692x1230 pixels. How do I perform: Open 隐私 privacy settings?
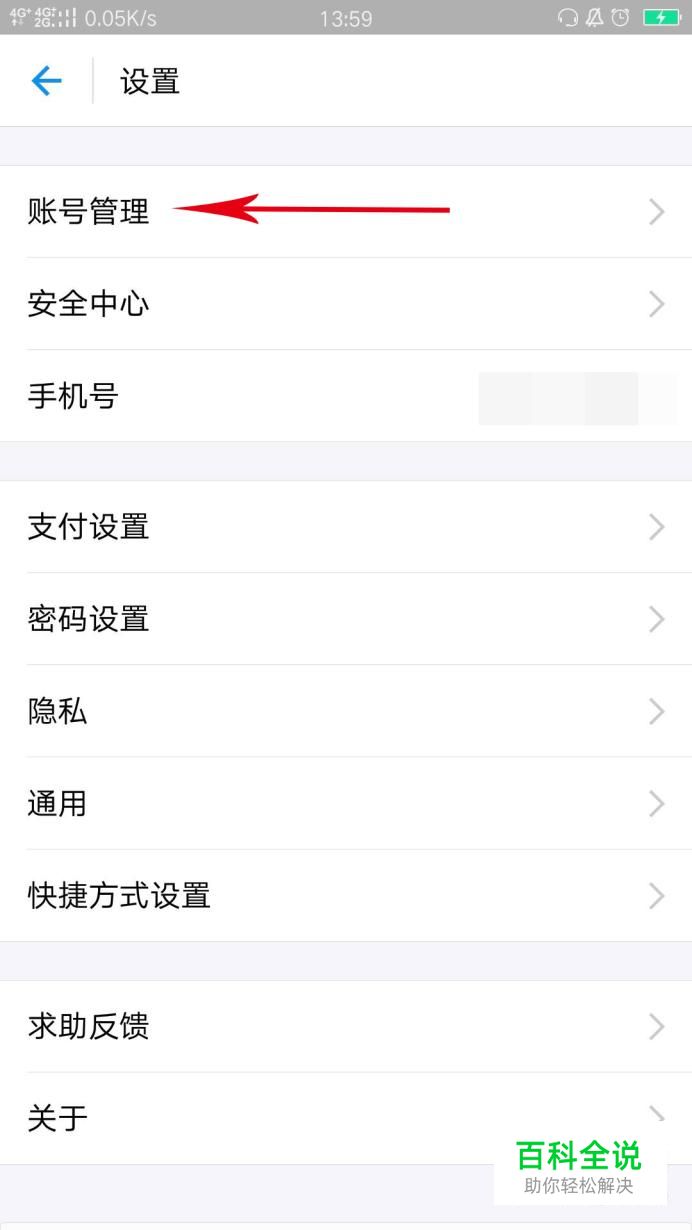(58, 711)
